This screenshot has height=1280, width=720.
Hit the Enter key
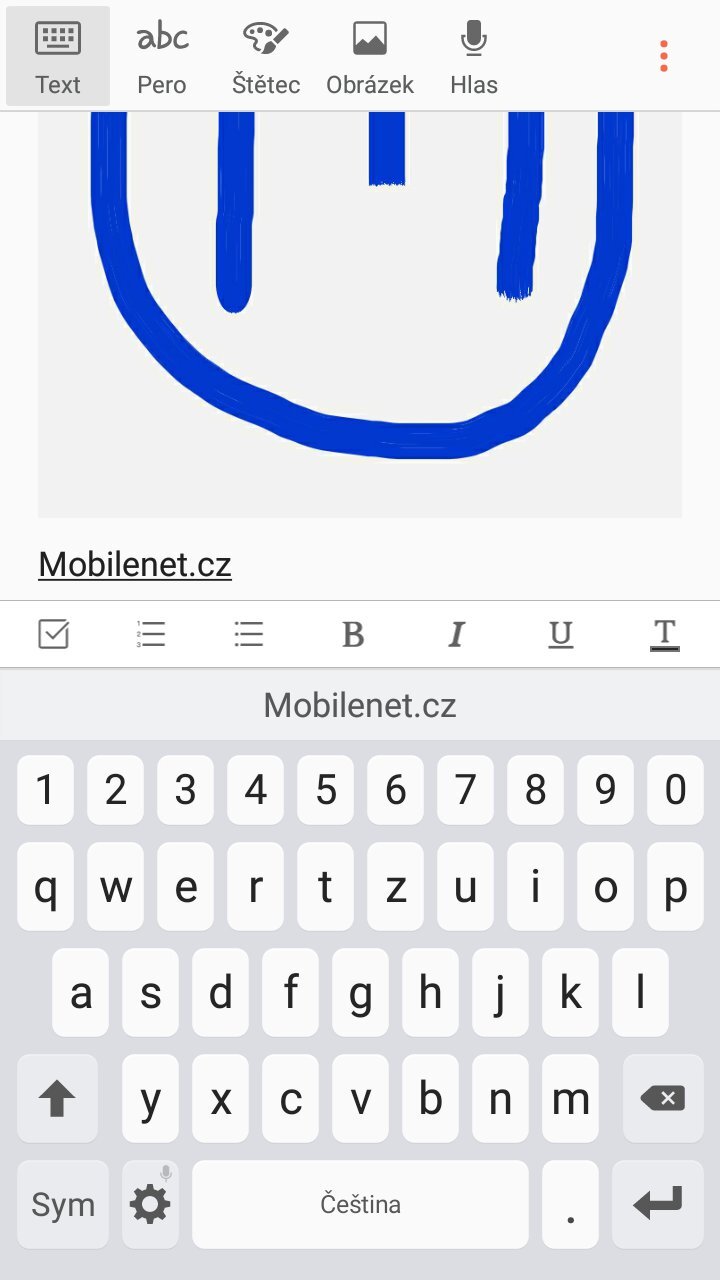coord(658,1205)
